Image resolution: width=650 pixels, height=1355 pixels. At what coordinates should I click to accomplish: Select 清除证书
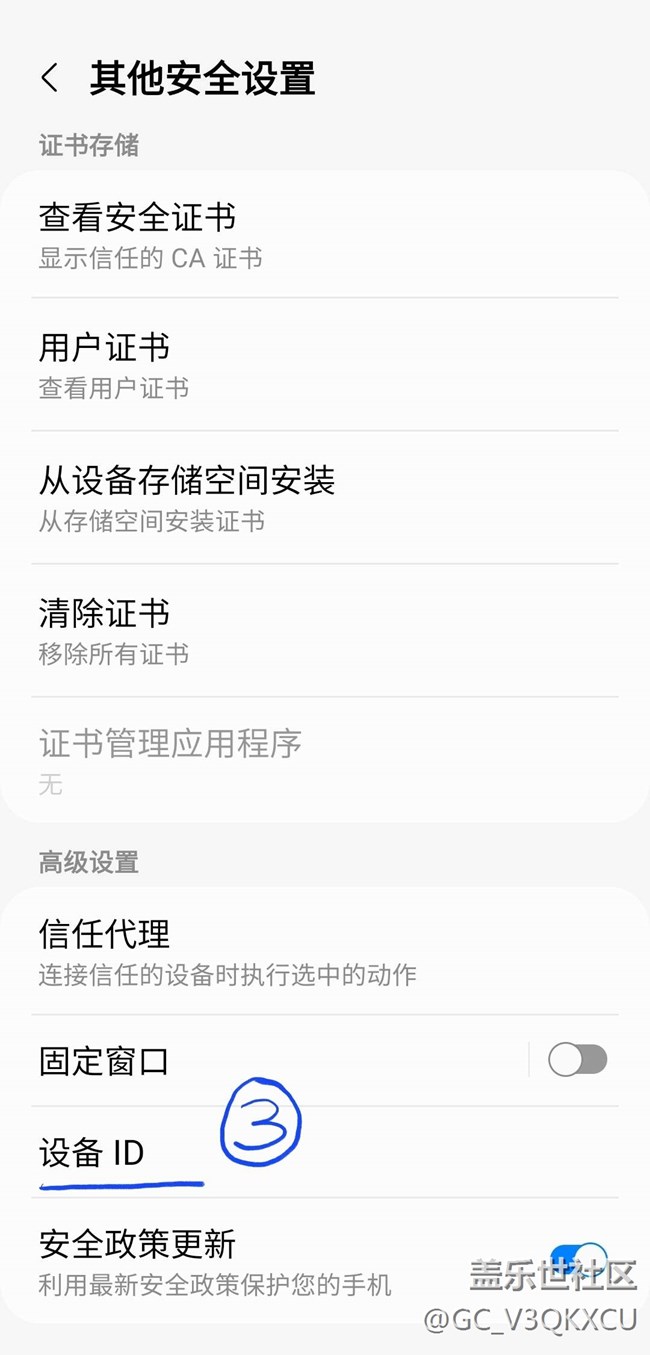coord(105,629)
